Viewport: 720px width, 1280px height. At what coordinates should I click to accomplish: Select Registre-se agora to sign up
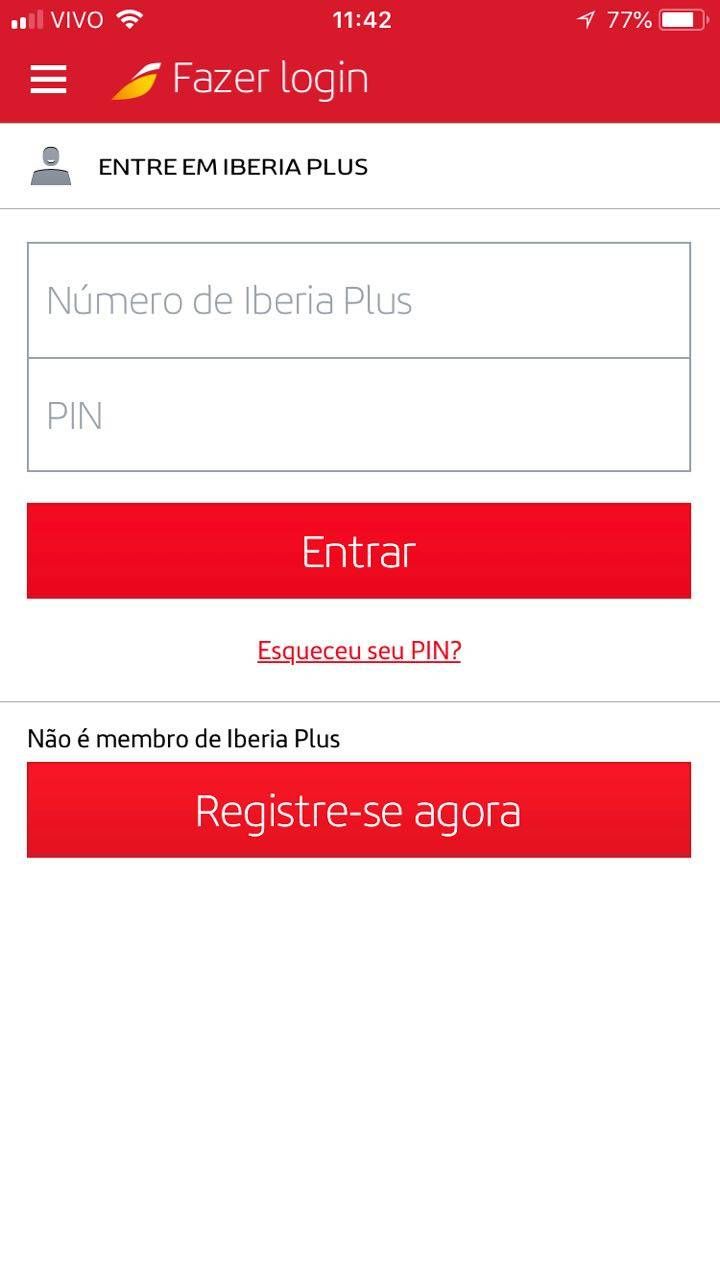click(x=359, y=810)
